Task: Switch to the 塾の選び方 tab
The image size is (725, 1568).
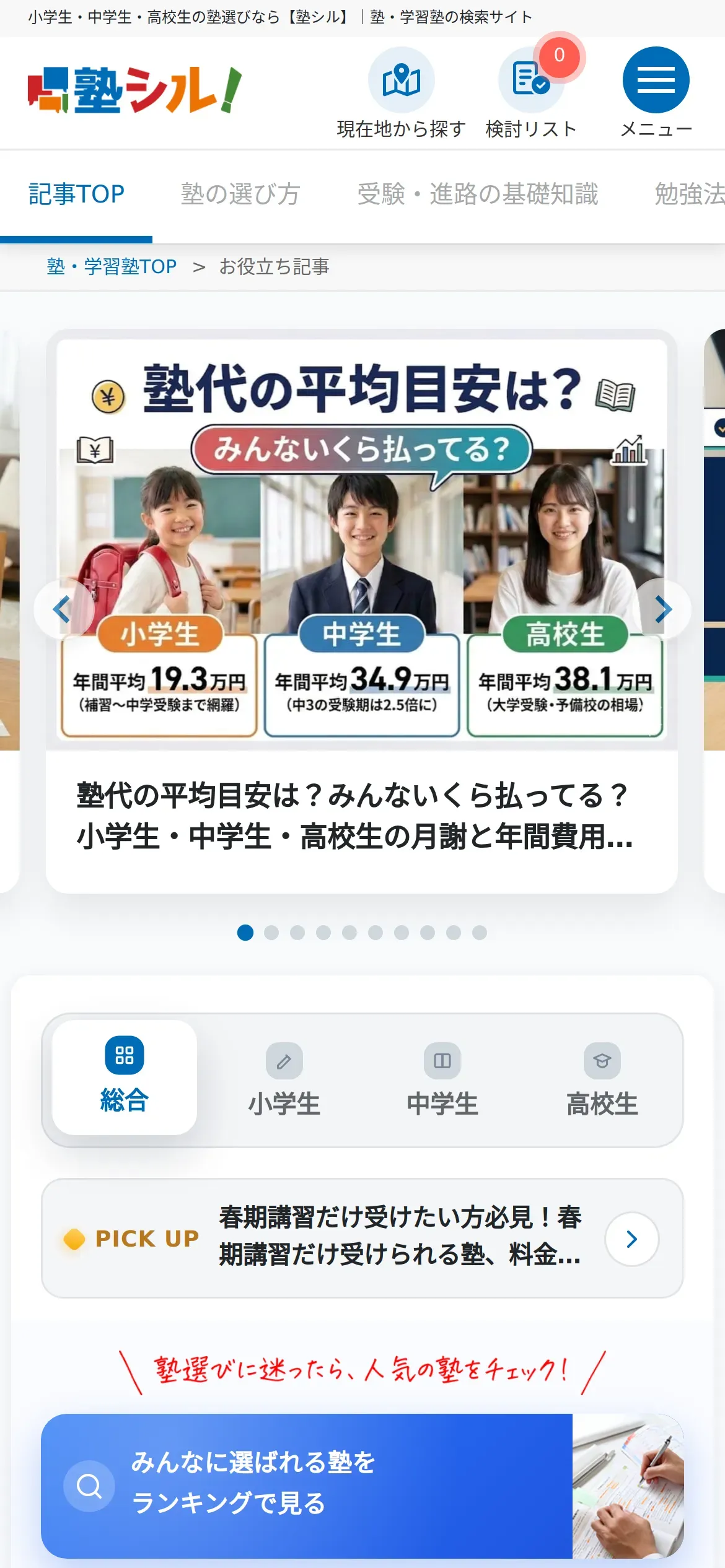Action: point(240,194)
